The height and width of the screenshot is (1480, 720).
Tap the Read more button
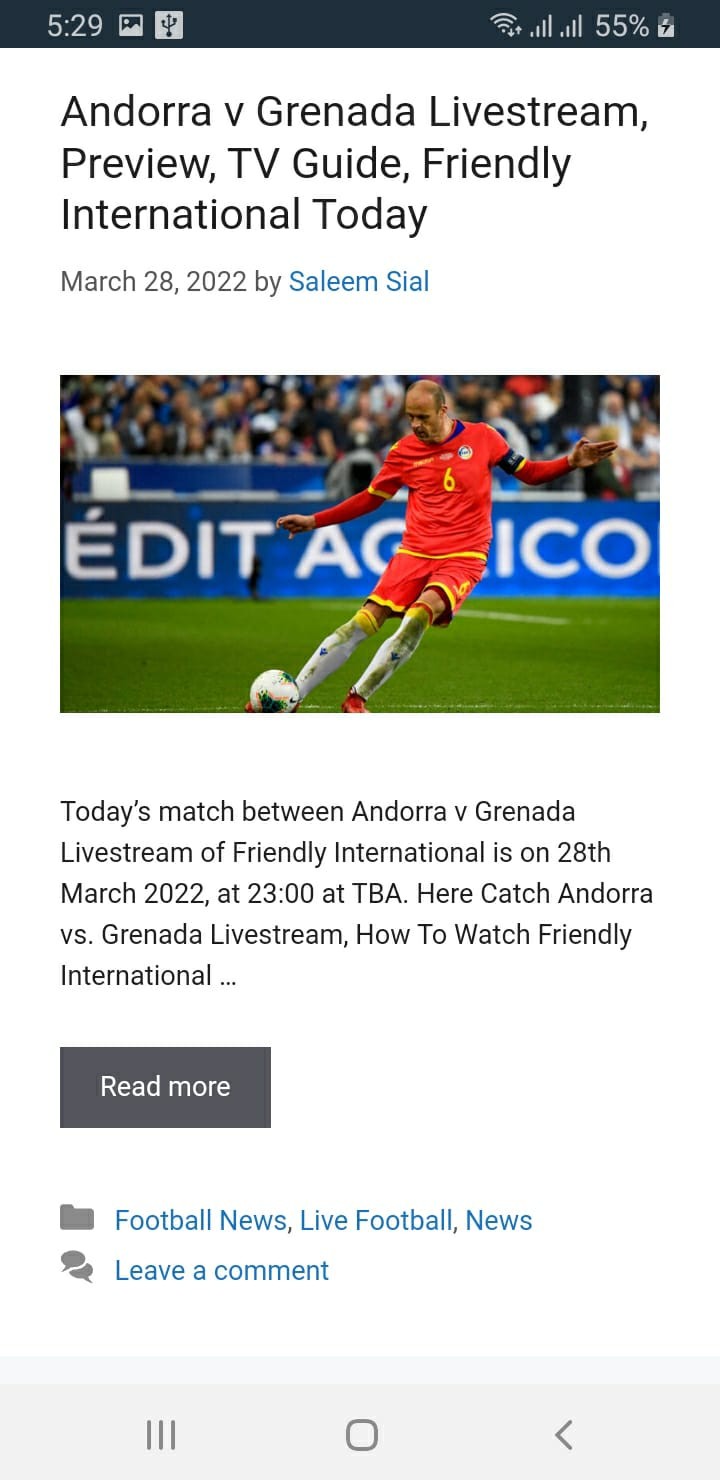tap(165, 1087)
